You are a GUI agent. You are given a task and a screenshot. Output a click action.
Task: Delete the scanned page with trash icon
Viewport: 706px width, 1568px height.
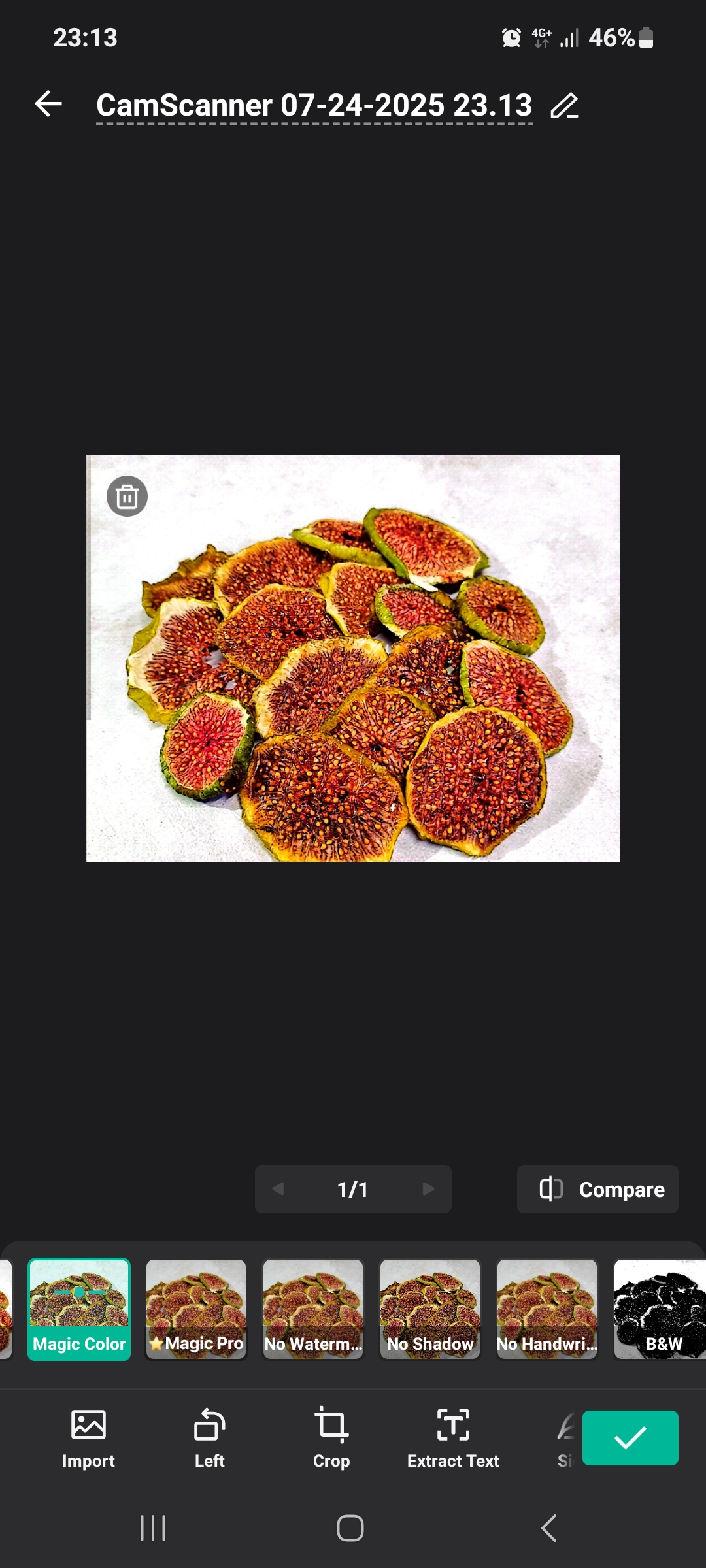(x=127, y=497)
